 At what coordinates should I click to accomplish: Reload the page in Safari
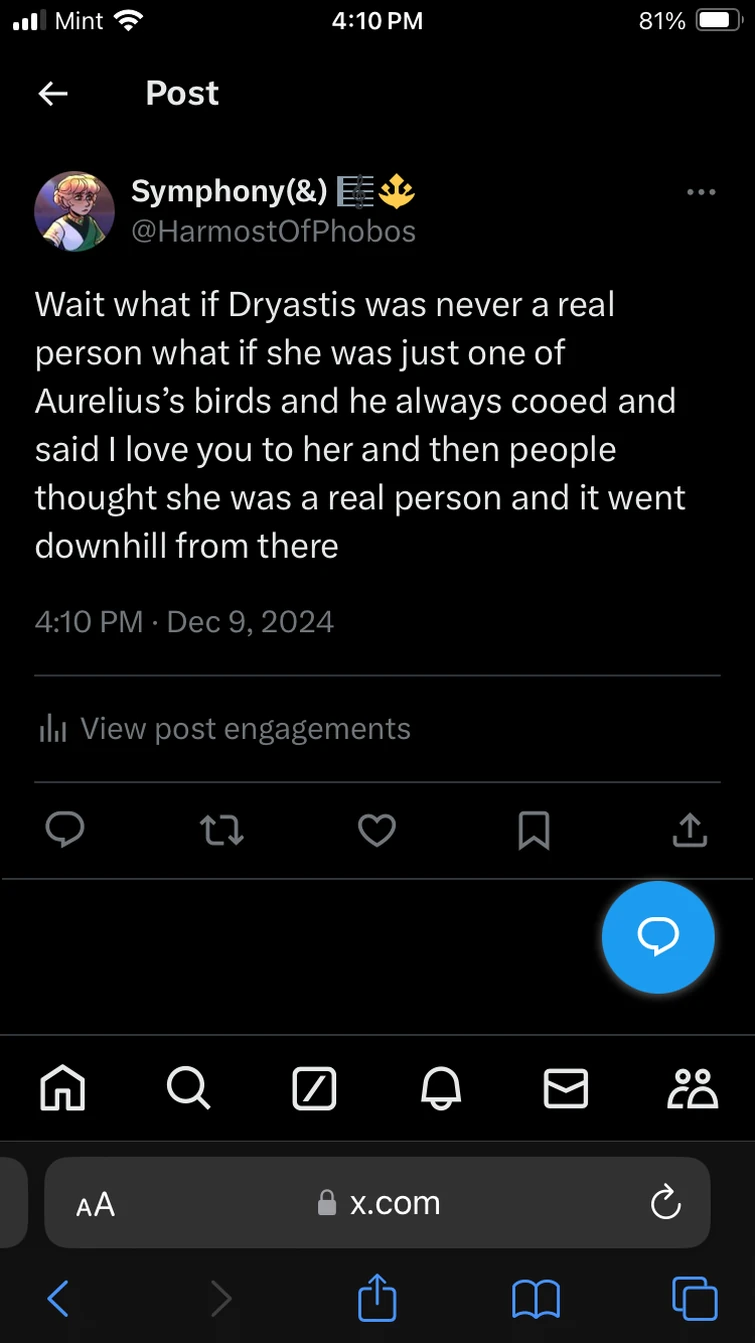pos(665,1203)
